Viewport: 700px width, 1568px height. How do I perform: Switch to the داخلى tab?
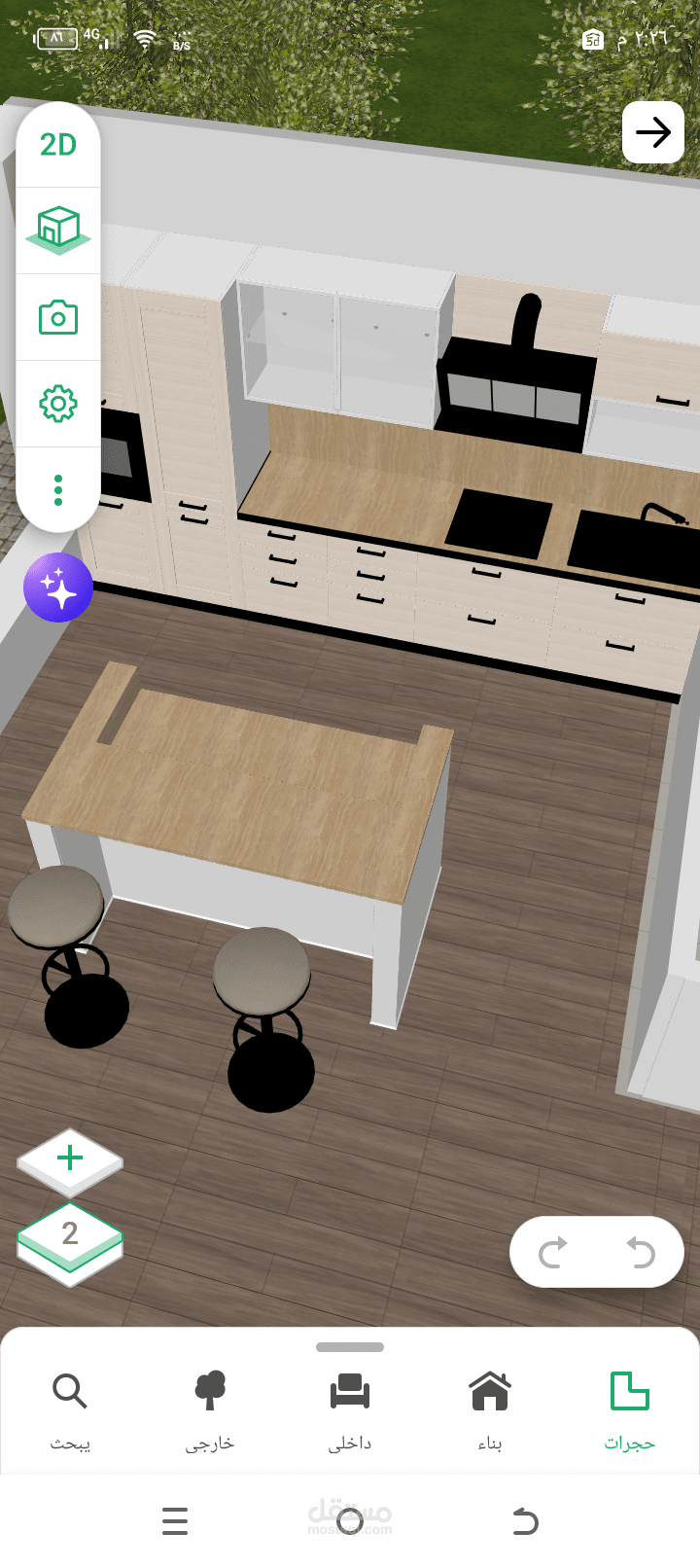tap(350, 1410)
